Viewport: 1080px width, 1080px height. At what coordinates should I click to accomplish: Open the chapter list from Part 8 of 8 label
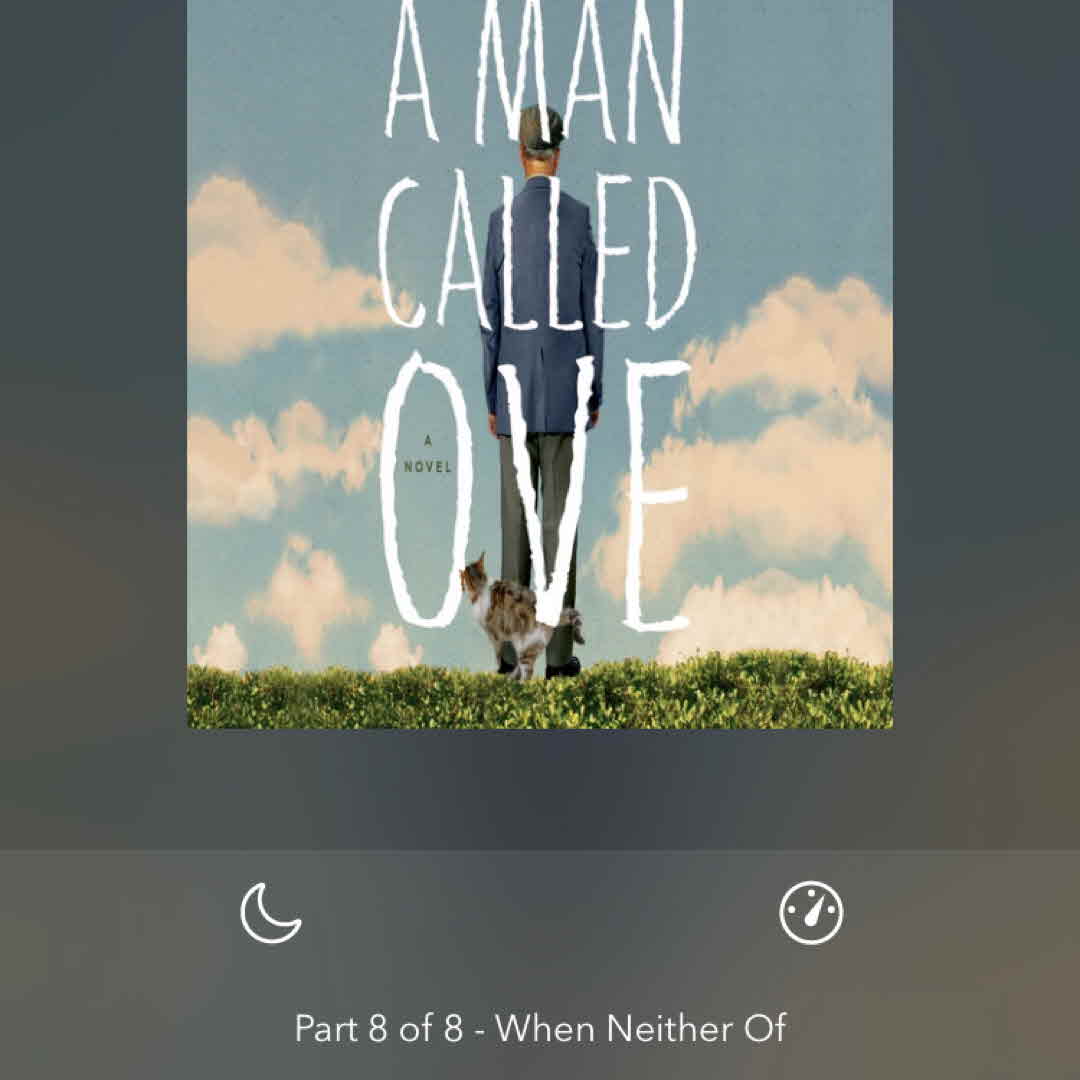[540, 1028]
